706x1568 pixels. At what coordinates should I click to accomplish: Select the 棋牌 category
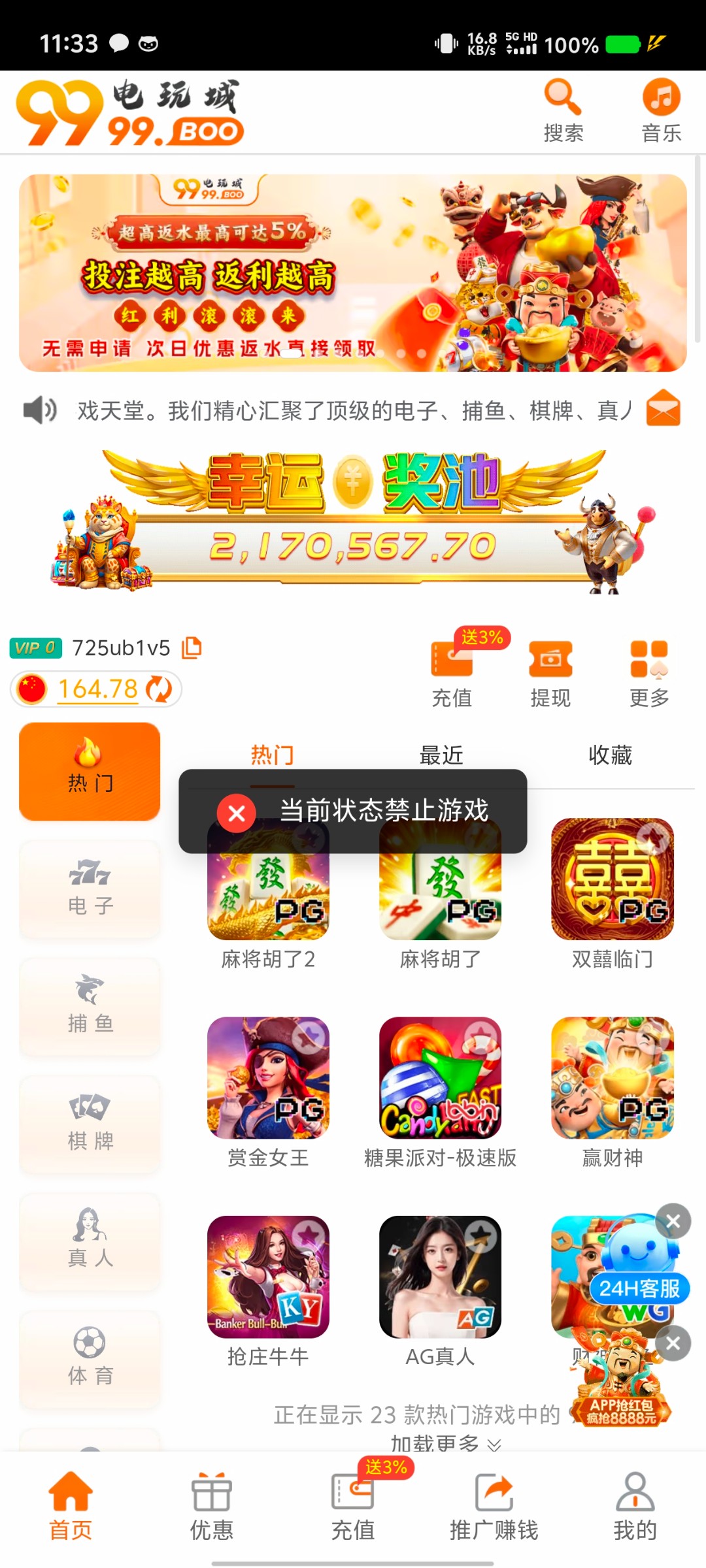(90, 1124)
